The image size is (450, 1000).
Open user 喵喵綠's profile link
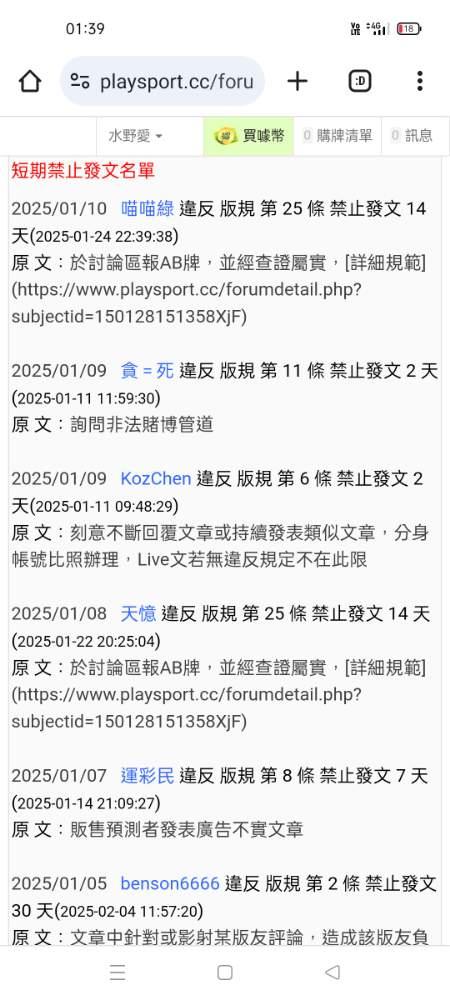tap(147, 209)
